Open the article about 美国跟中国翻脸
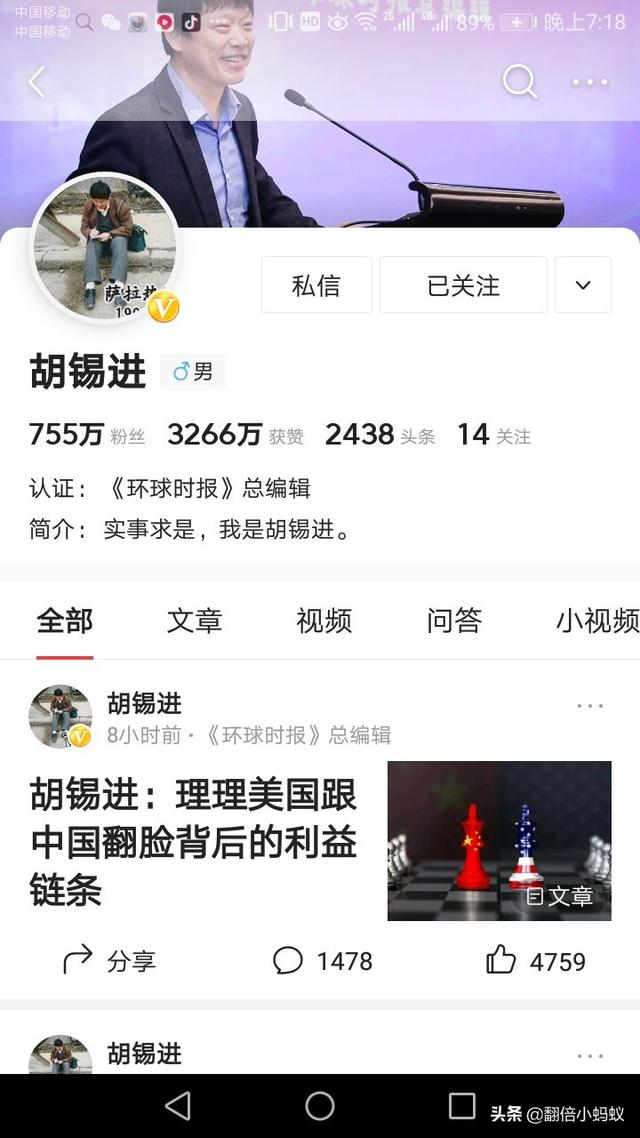The width and height of the screenshot is (640, 1138). [x=194, y=840]
